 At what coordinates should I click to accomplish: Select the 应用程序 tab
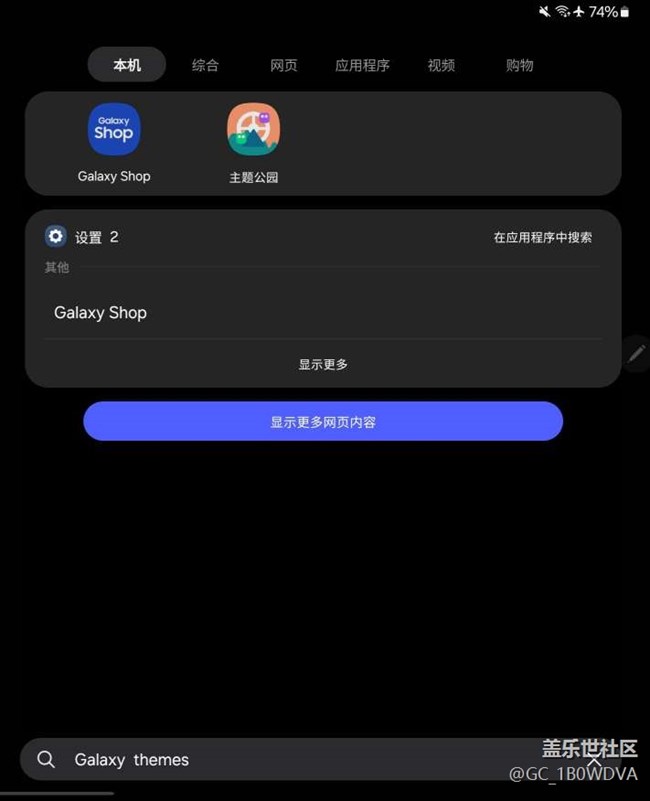[362, 65]
